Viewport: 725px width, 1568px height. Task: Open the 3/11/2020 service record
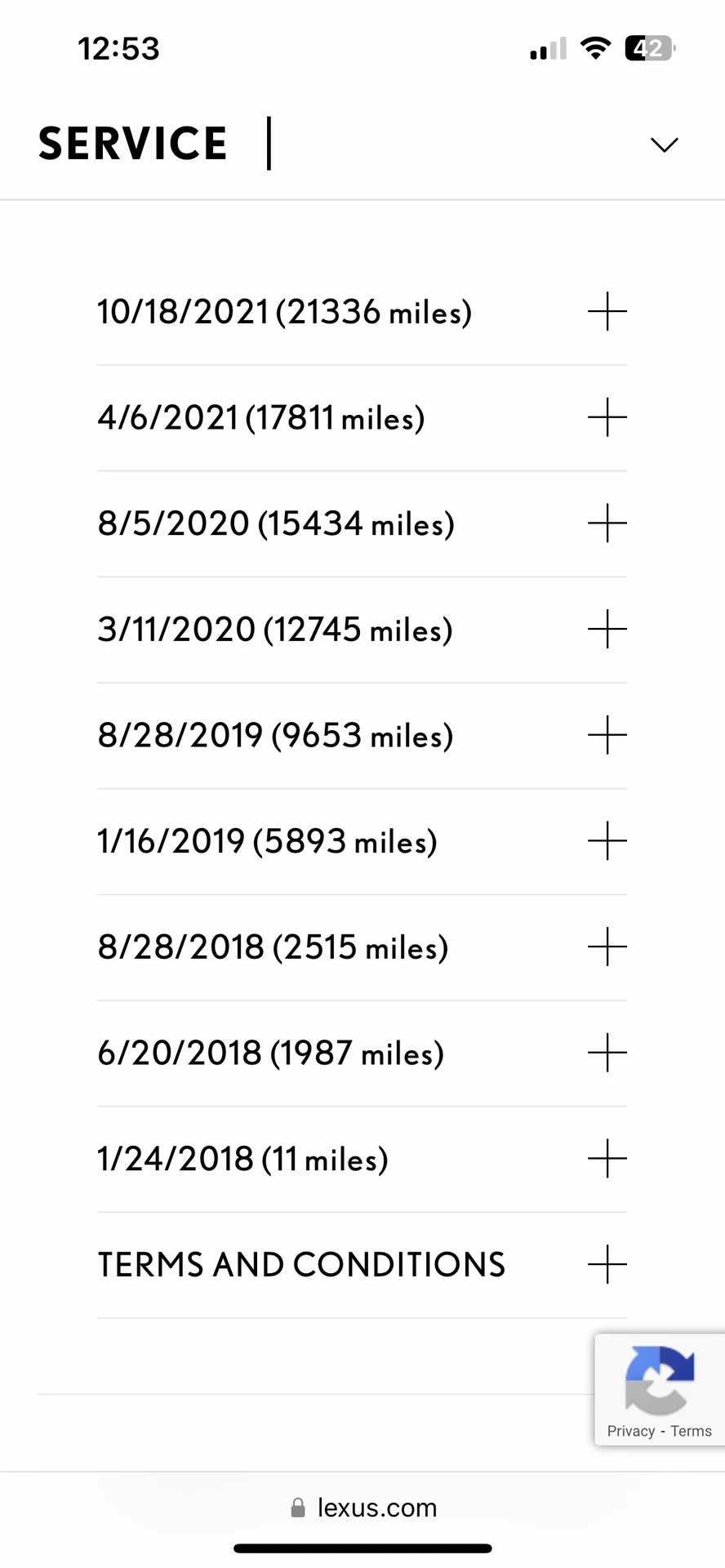(x=607, y=630)
